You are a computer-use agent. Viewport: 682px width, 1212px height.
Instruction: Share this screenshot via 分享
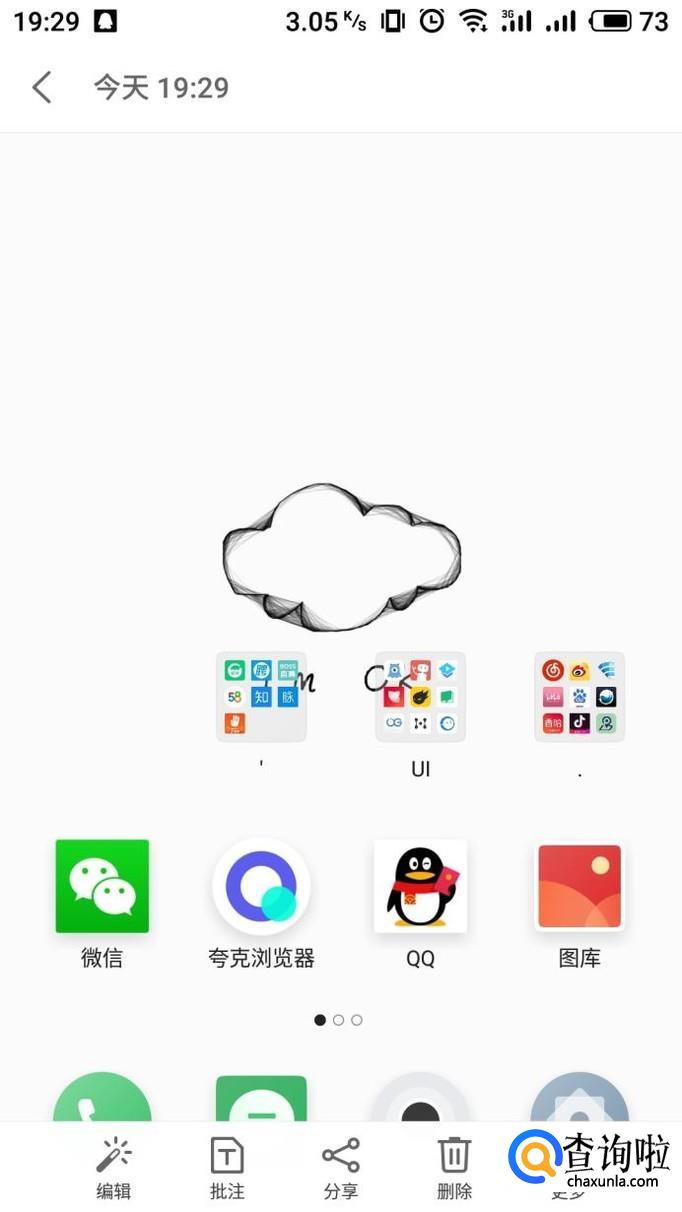[x=341, y=1167]
